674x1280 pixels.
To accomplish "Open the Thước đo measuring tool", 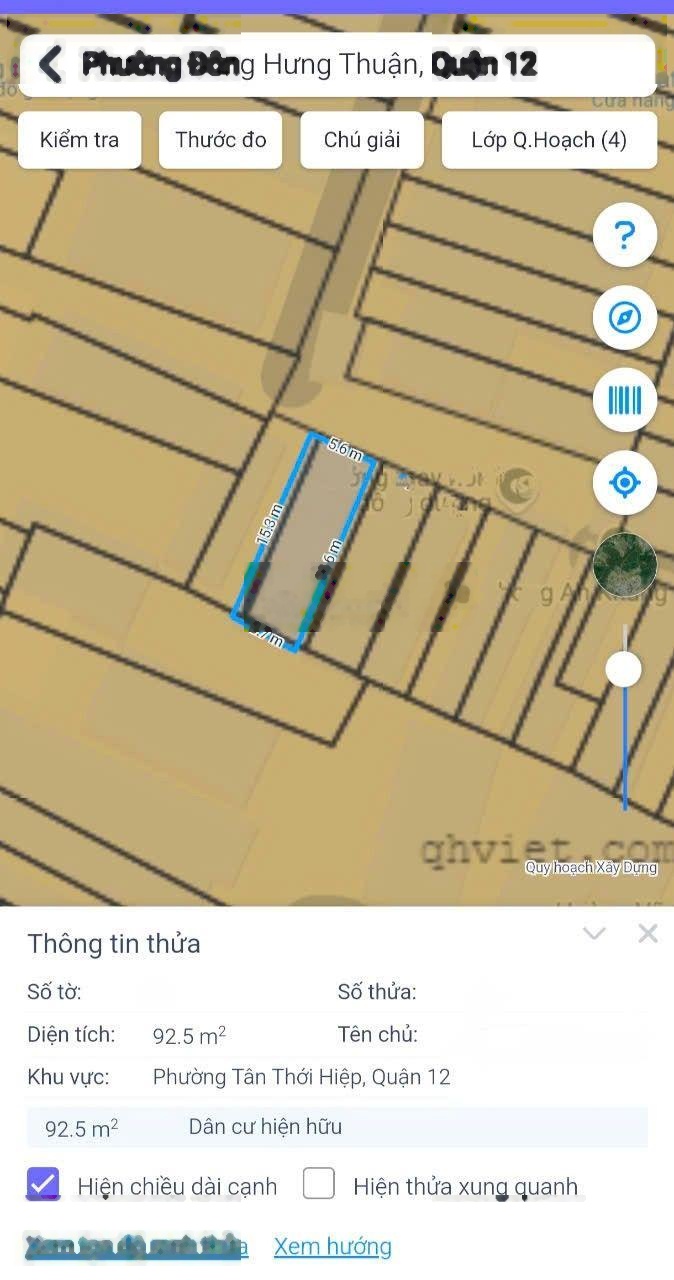I will click(221, 140).
